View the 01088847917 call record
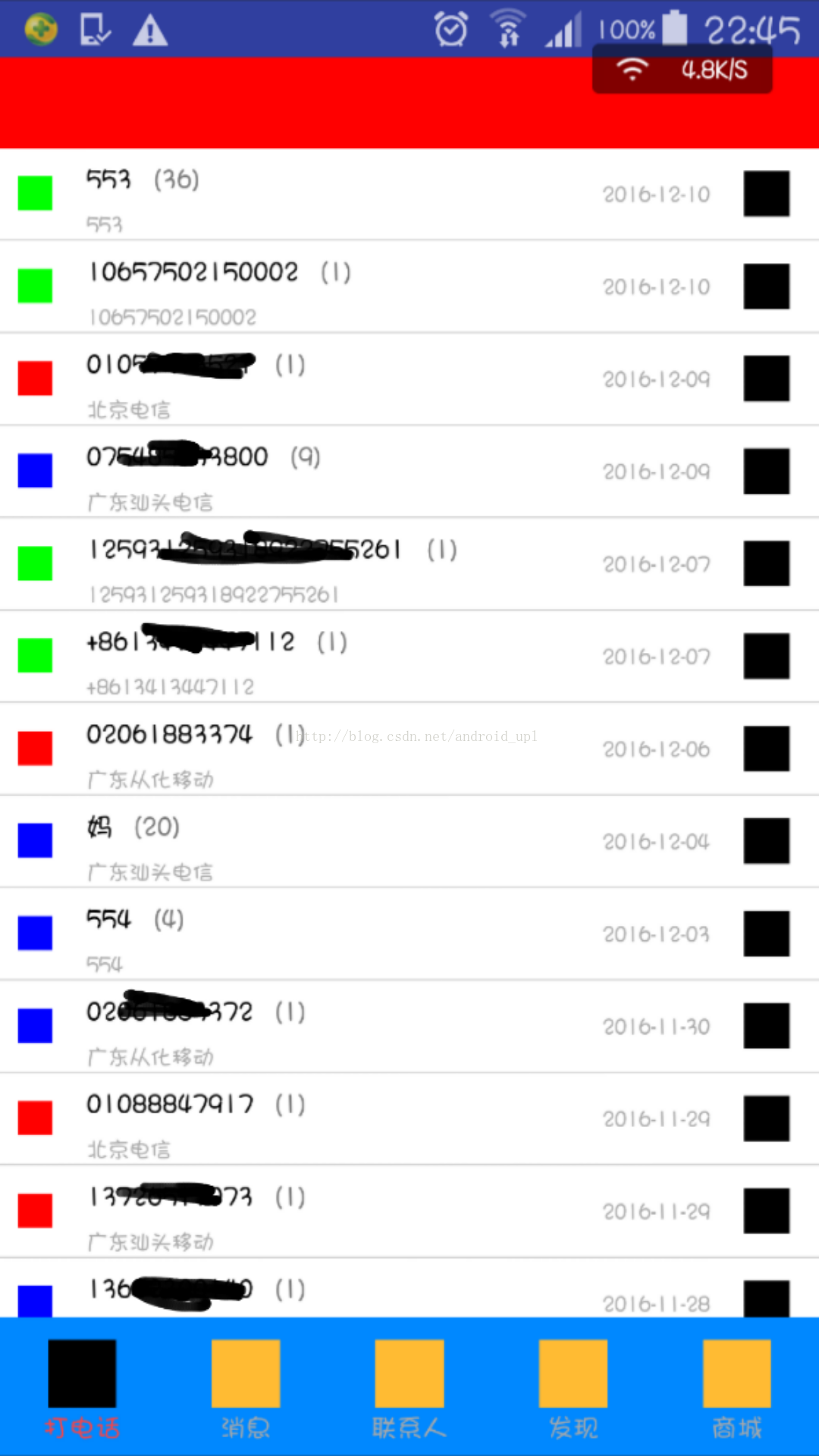The image size is (819, 1456). coord(409,1119)
